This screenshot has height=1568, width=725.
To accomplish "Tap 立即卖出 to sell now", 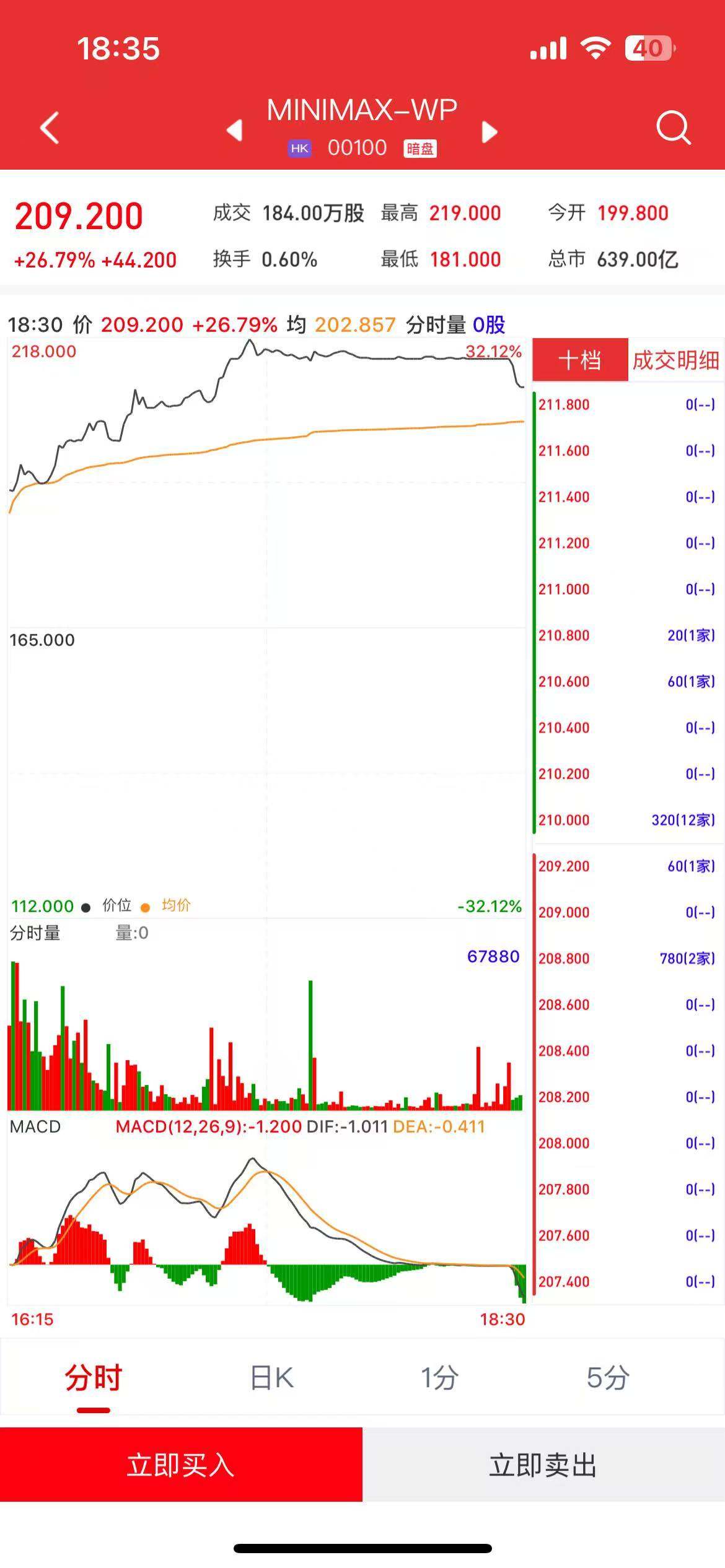I will [x=543, y=1466].
